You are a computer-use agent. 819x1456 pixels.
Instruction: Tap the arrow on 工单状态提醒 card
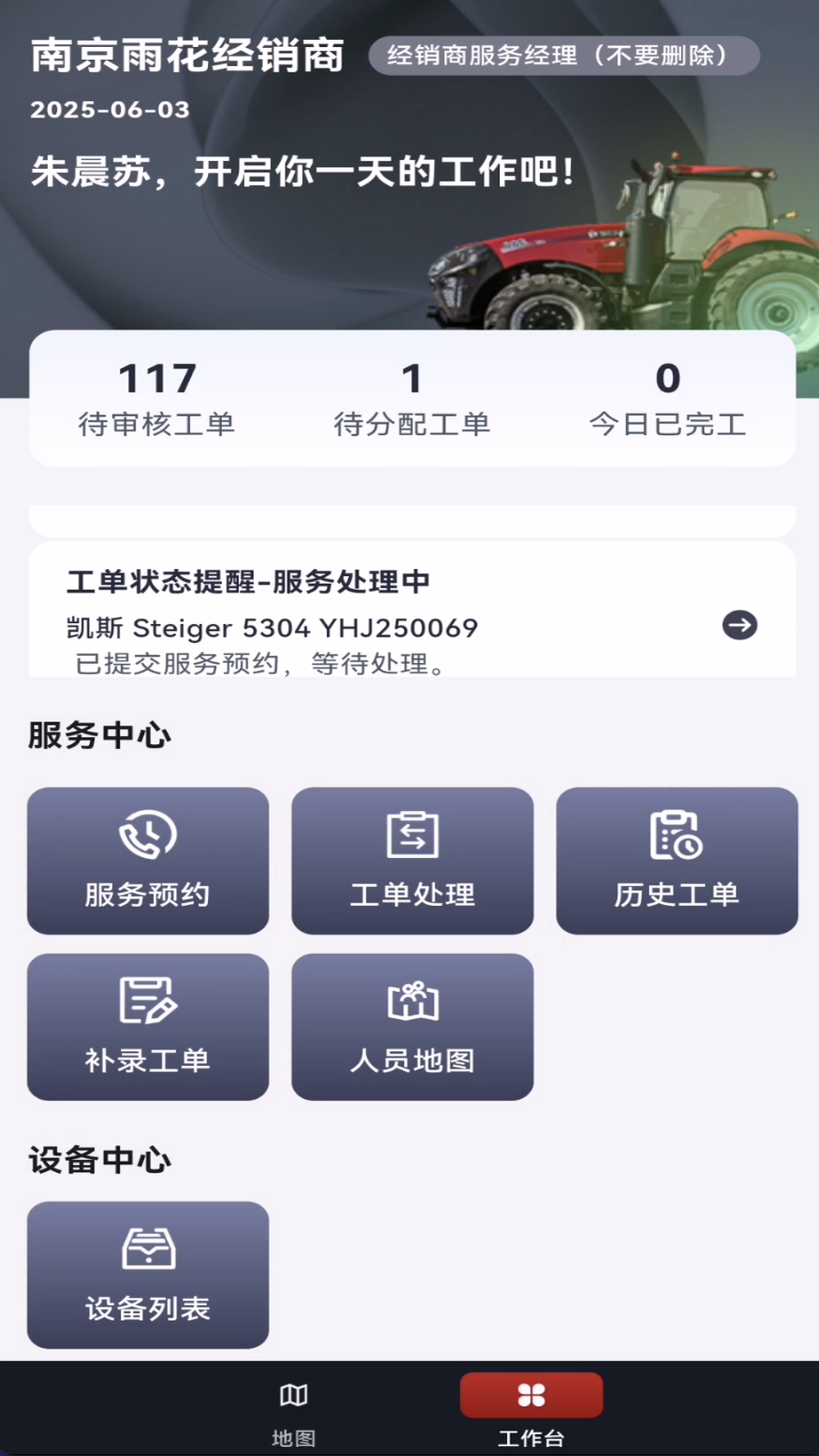(739, 626)
